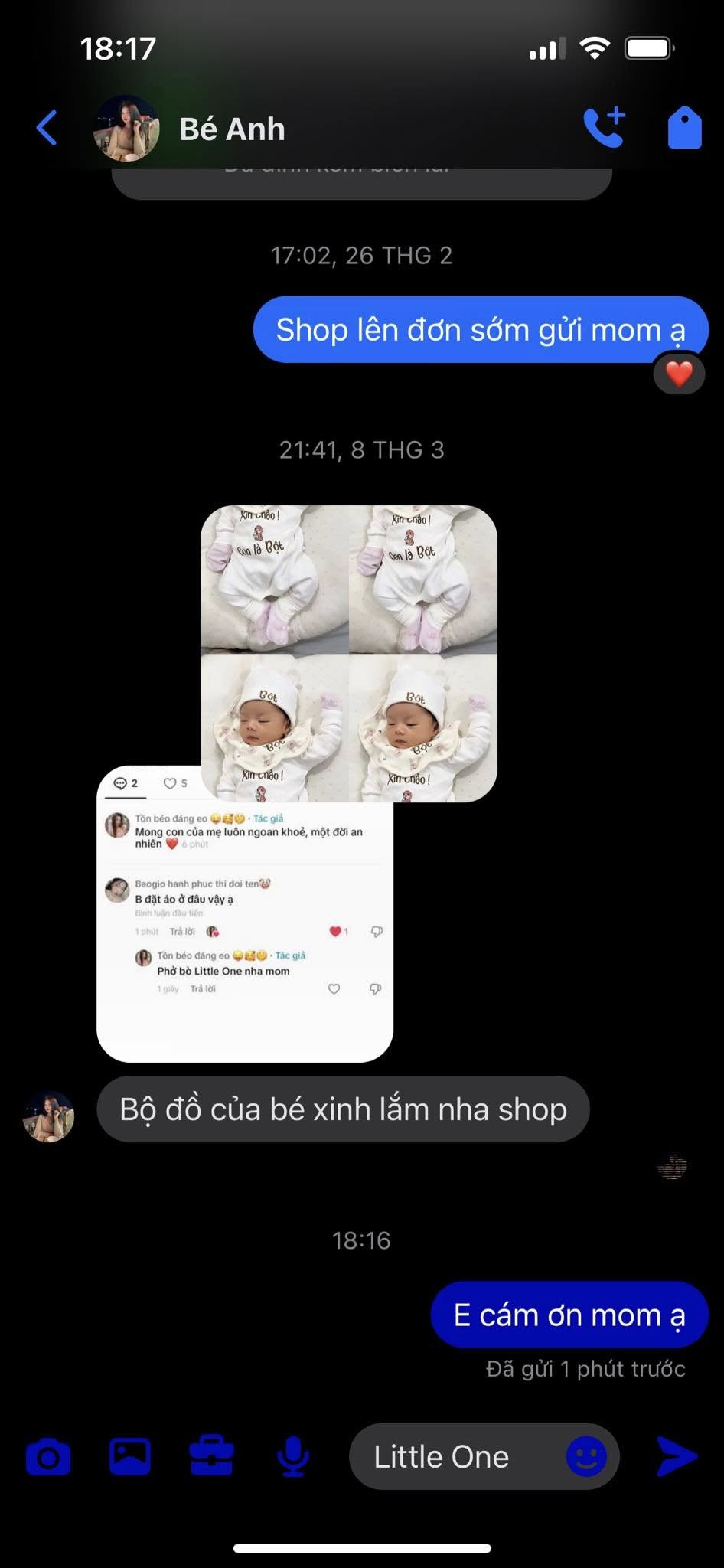724x1568 pixels.
Task: Record a voice message with the microphone
Action: [292, 1457]
